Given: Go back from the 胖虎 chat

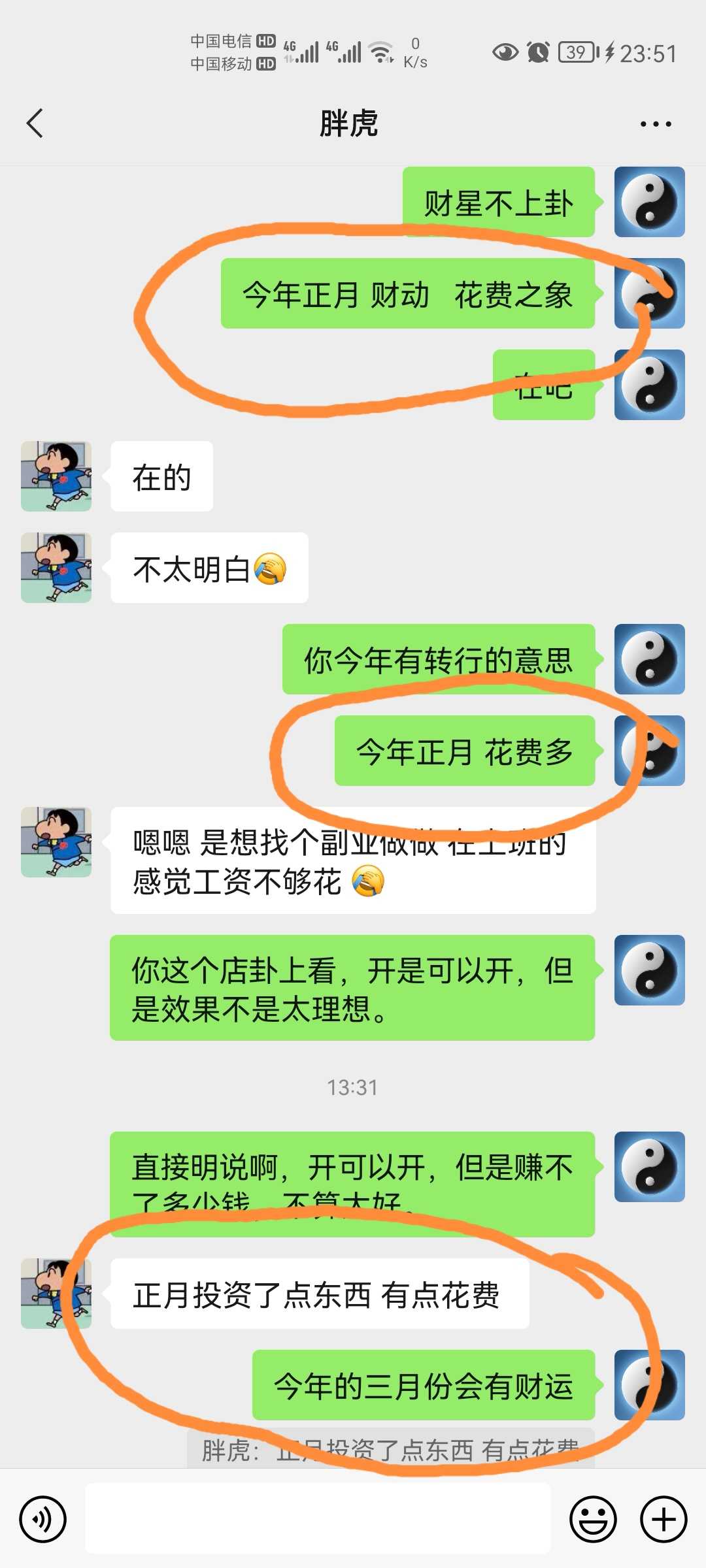Looking at the screenshot, I should pos(35,123).
